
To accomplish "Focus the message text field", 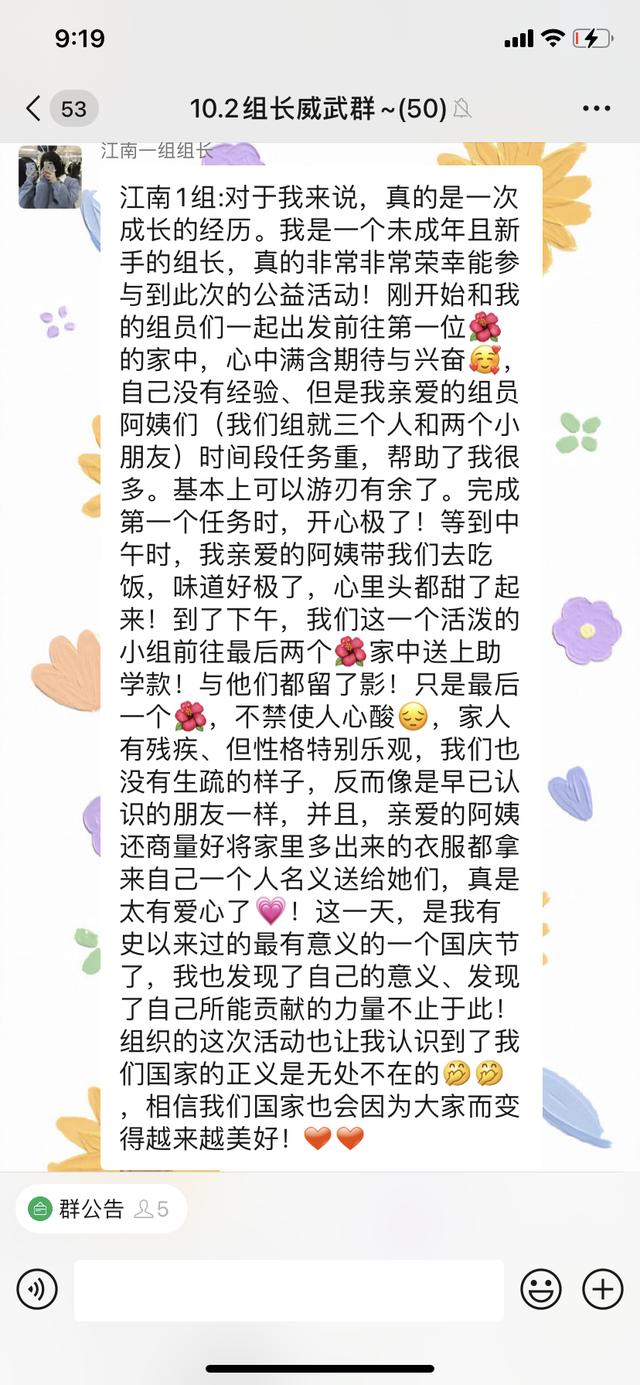I will click(x=288, y=1290).
